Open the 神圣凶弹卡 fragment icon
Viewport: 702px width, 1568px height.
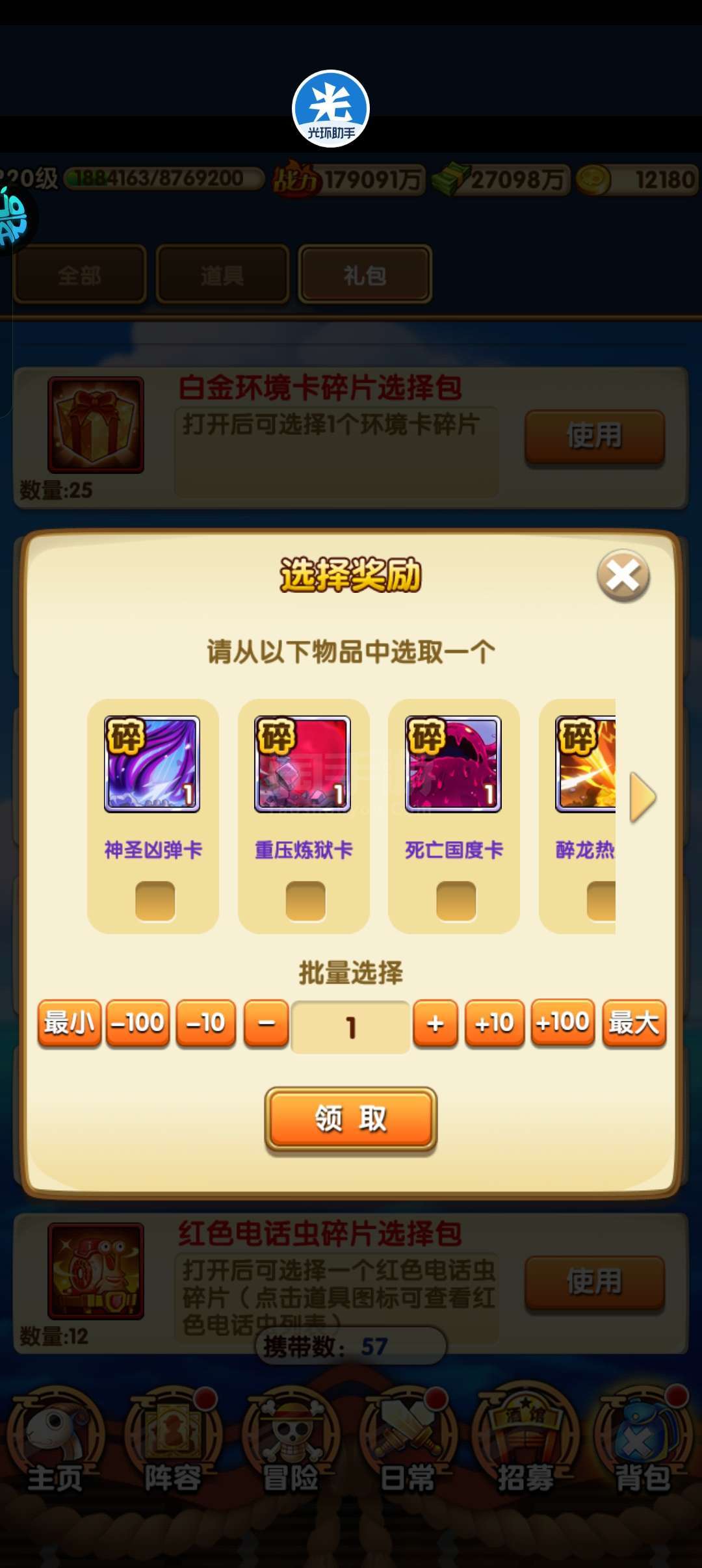[x=152, y=764]
